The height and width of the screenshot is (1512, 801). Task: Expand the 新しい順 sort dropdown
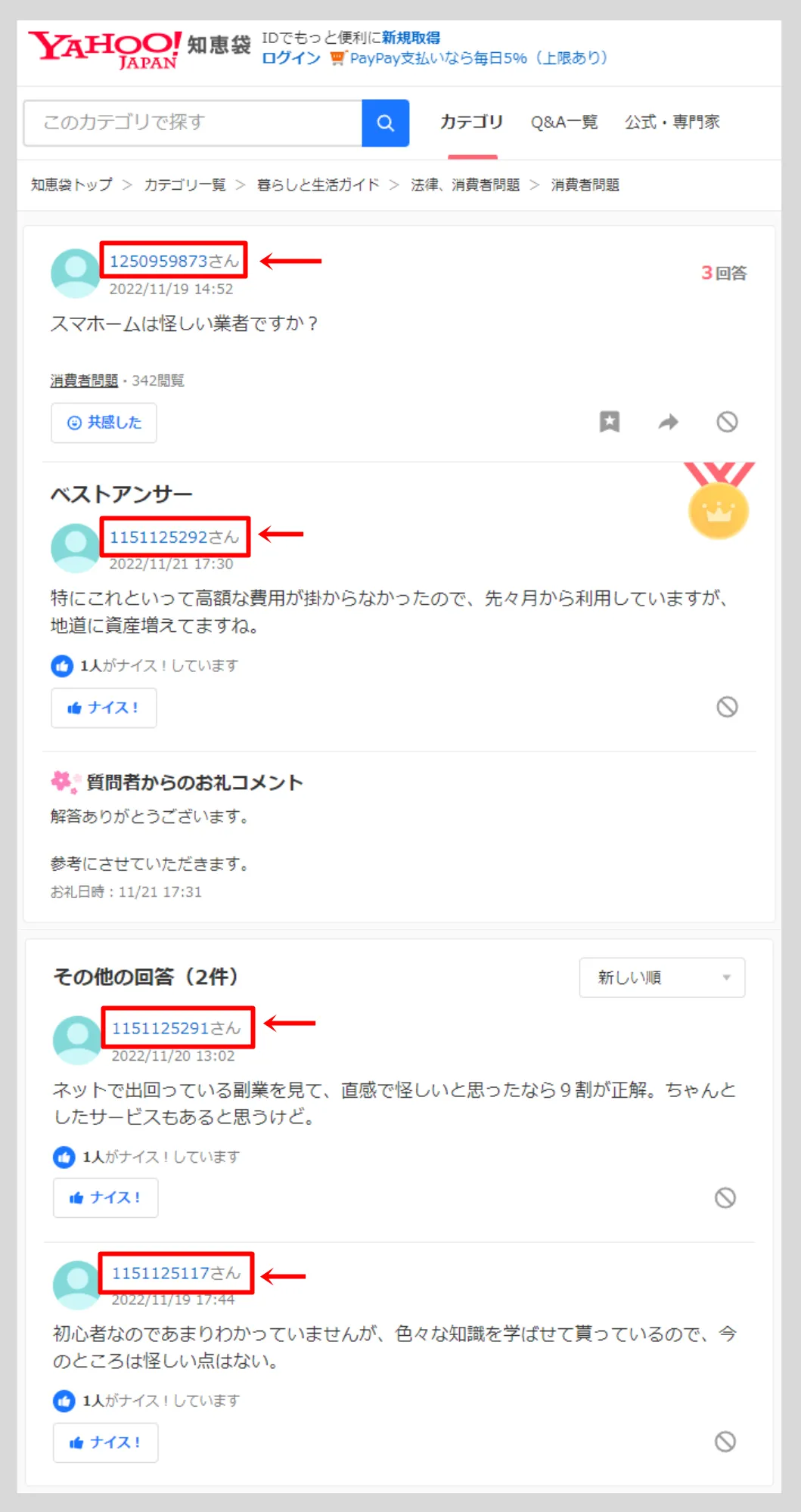(662, 978)
